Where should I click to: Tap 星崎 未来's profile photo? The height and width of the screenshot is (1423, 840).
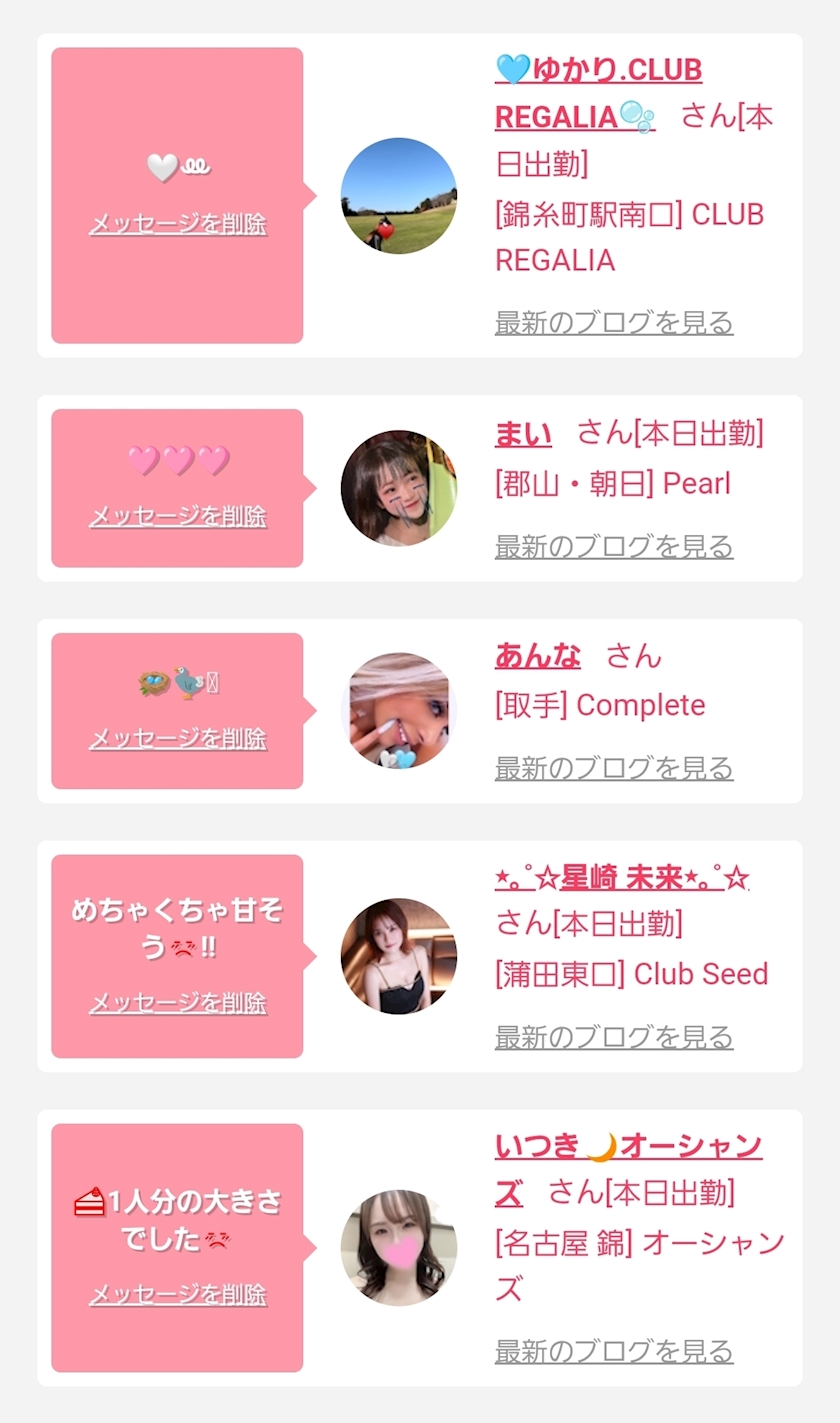pos(399,956)
